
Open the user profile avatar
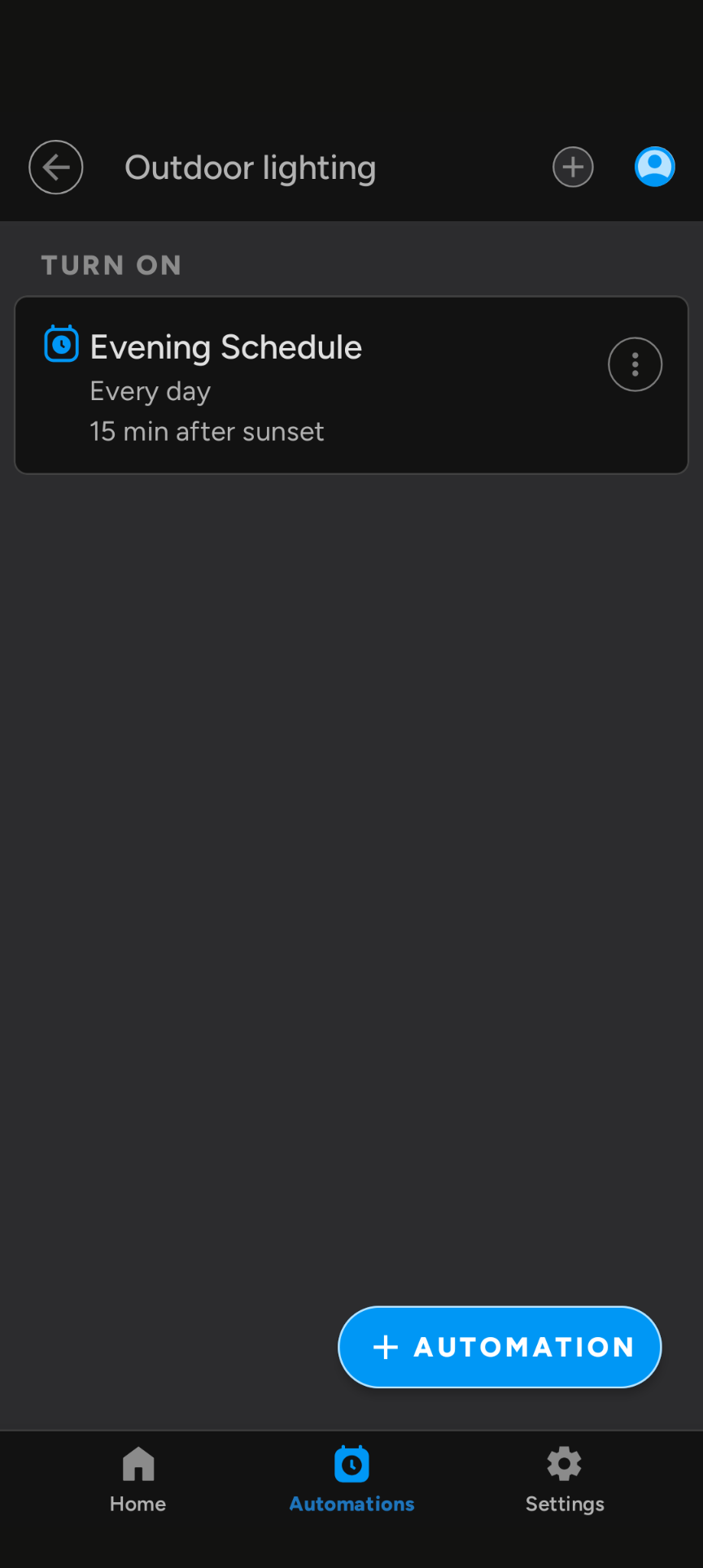click(x=655, y=167)
